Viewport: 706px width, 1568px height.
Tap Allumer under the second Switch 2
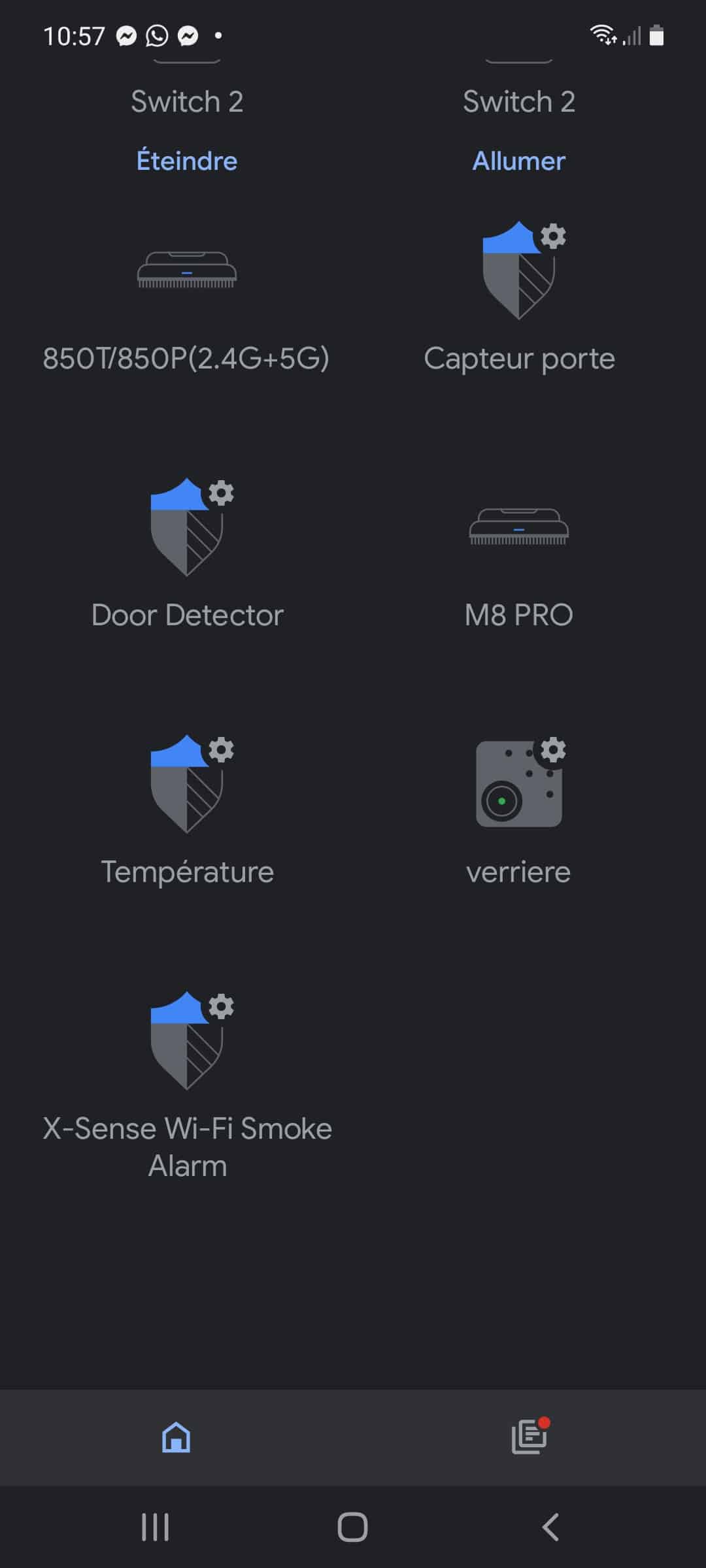point(519,161)
